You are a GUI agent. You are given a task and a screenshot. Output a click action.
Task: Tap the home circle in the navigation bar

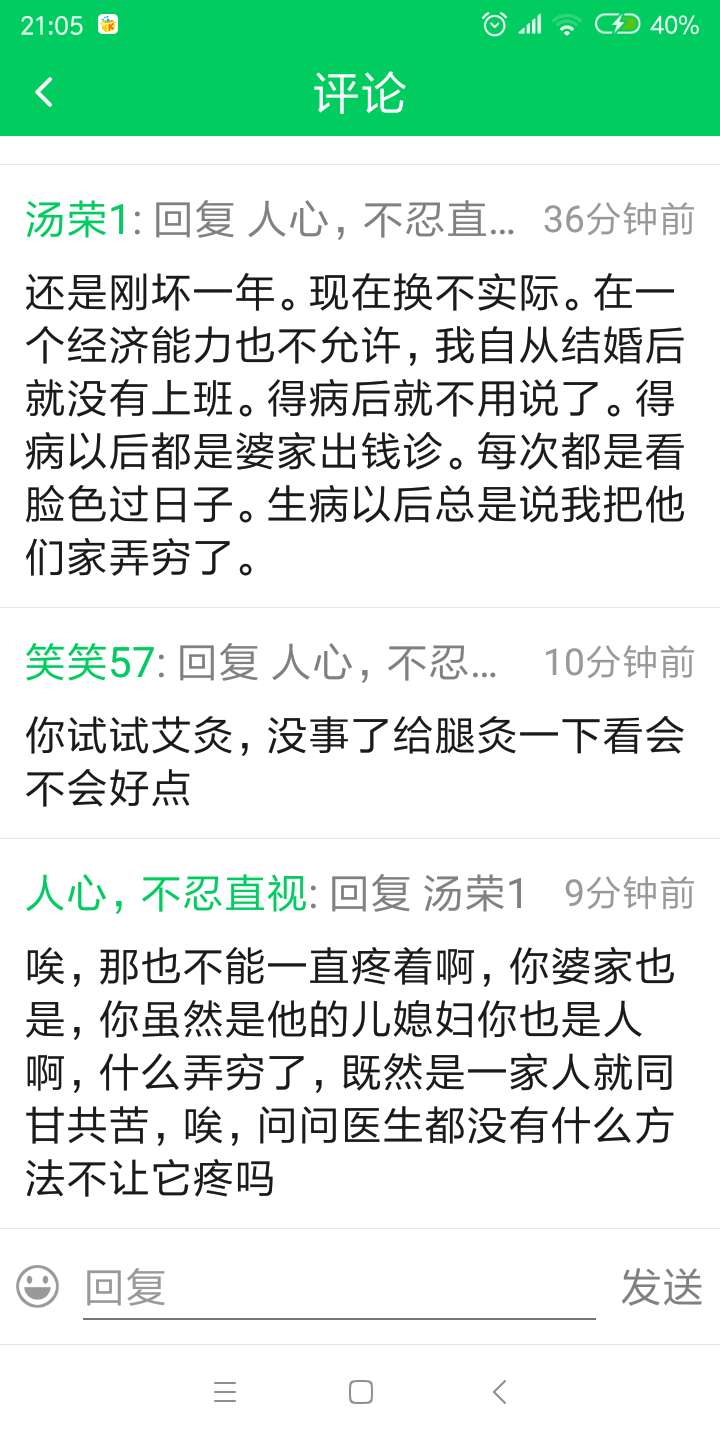(x=360, y=1392)
